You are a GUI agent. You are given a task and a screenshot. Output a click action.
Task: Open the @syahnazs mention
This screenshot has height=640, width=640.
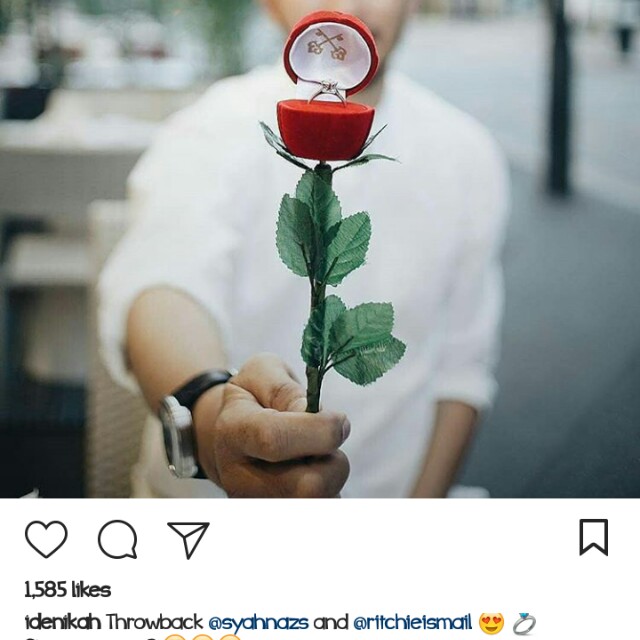pyautogui.click(x=258, y=622)
